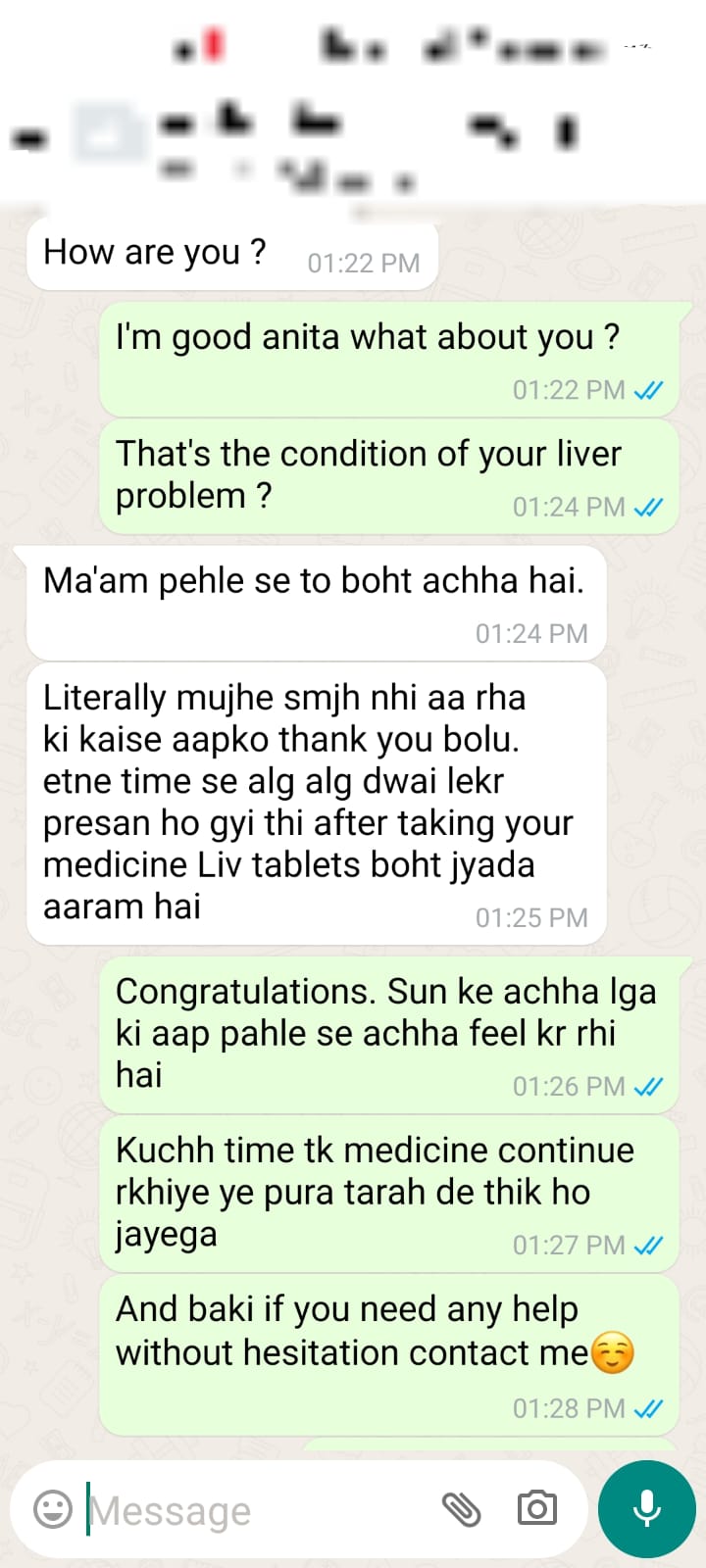The width and height of the screenshot is (706, 1568).
Task: Attach a file with the paperclip
Action: (x=461, y=1509)
